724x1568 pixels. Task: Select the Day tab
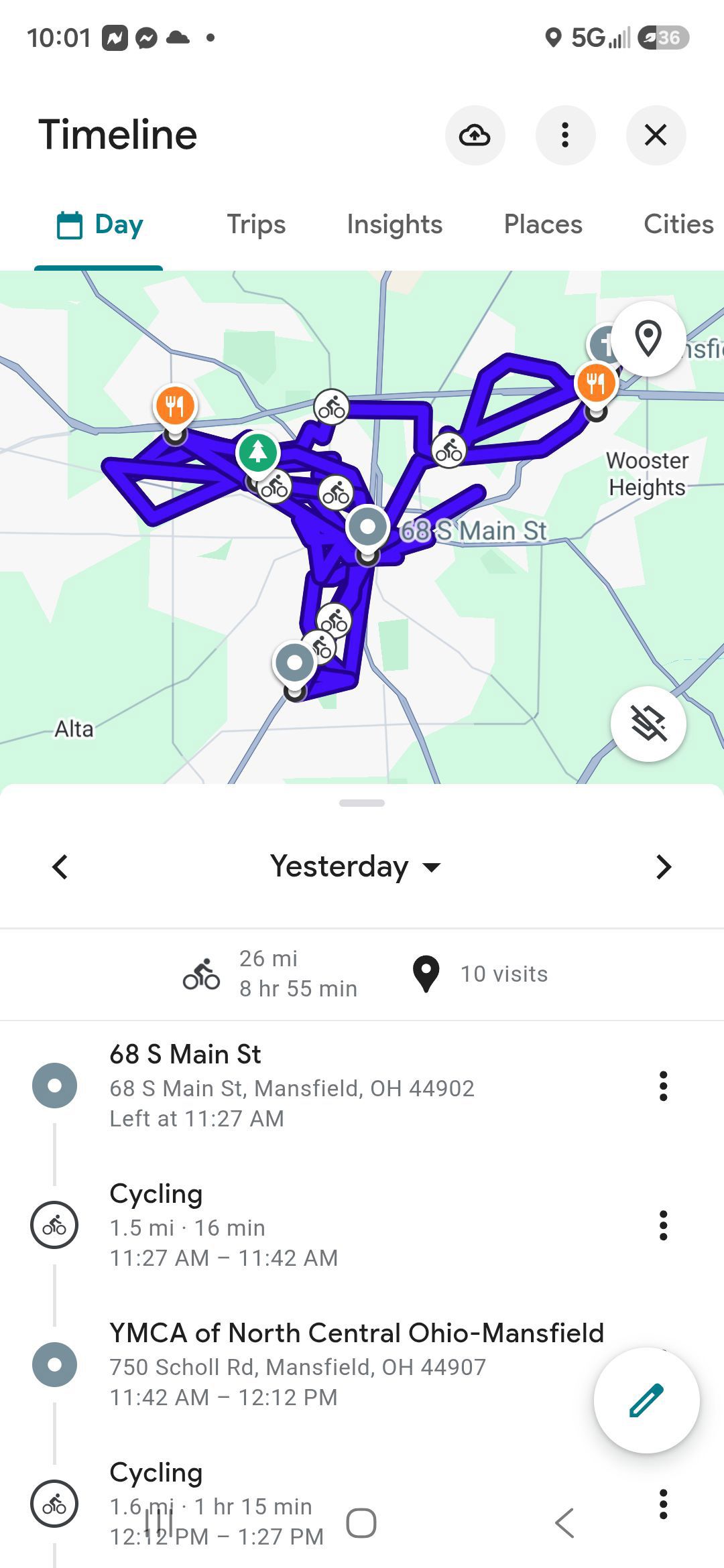point(99,224)
